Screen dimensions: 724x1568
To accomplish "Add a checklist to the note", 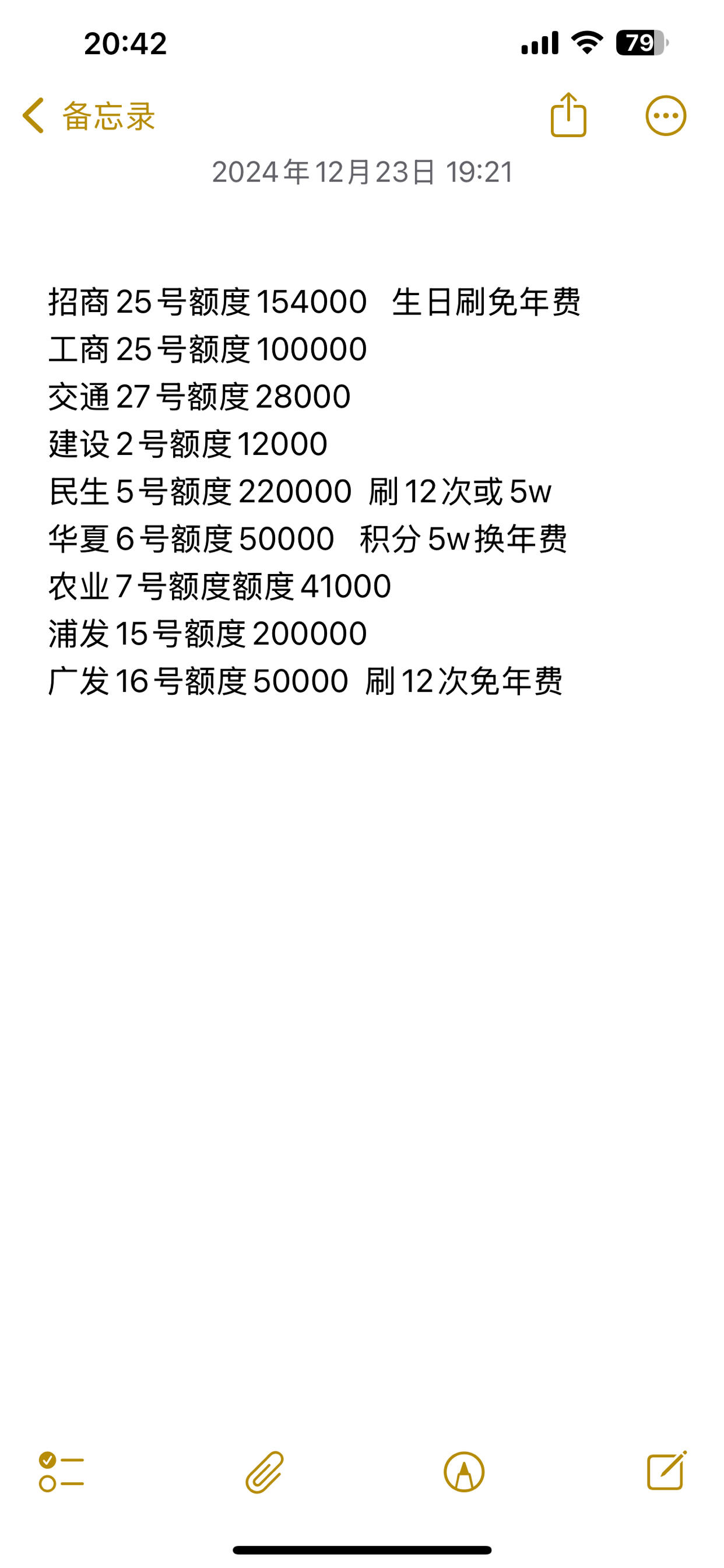I will pyautogui.click(x=61, y=1472).
